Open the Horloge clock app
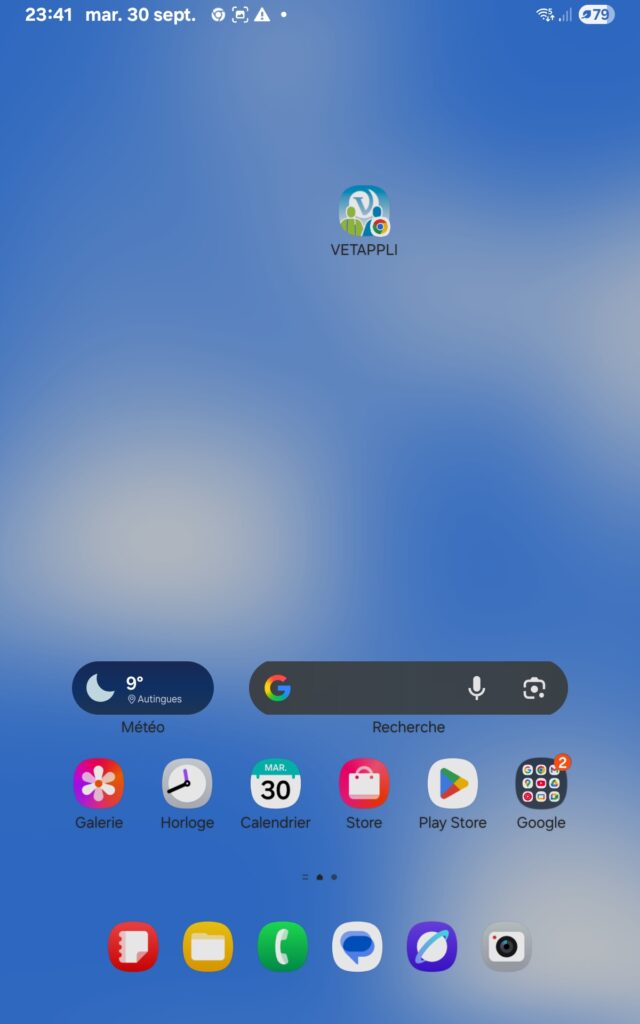 [187, 784]
